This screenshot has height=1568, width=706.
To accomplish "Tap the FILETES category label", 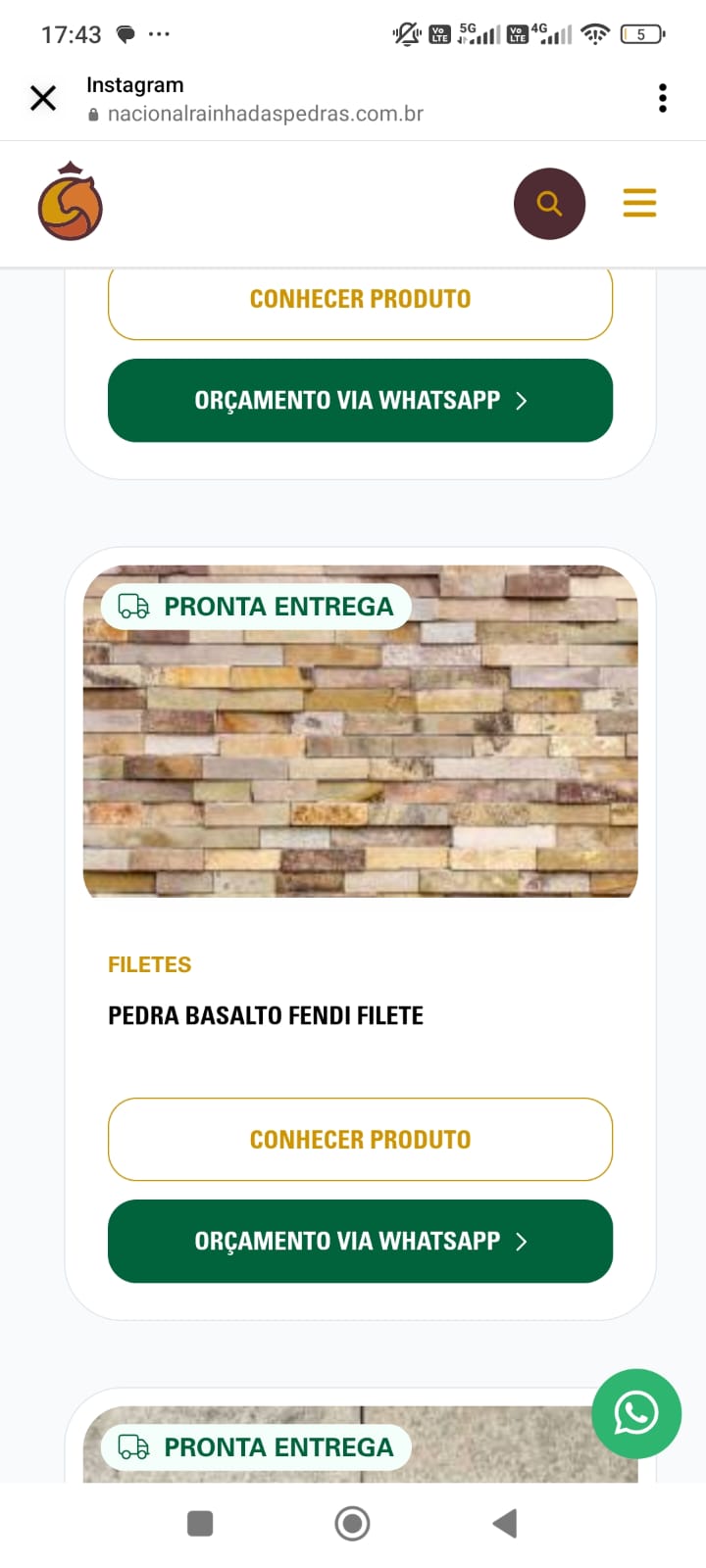I will tap(149, 964).
